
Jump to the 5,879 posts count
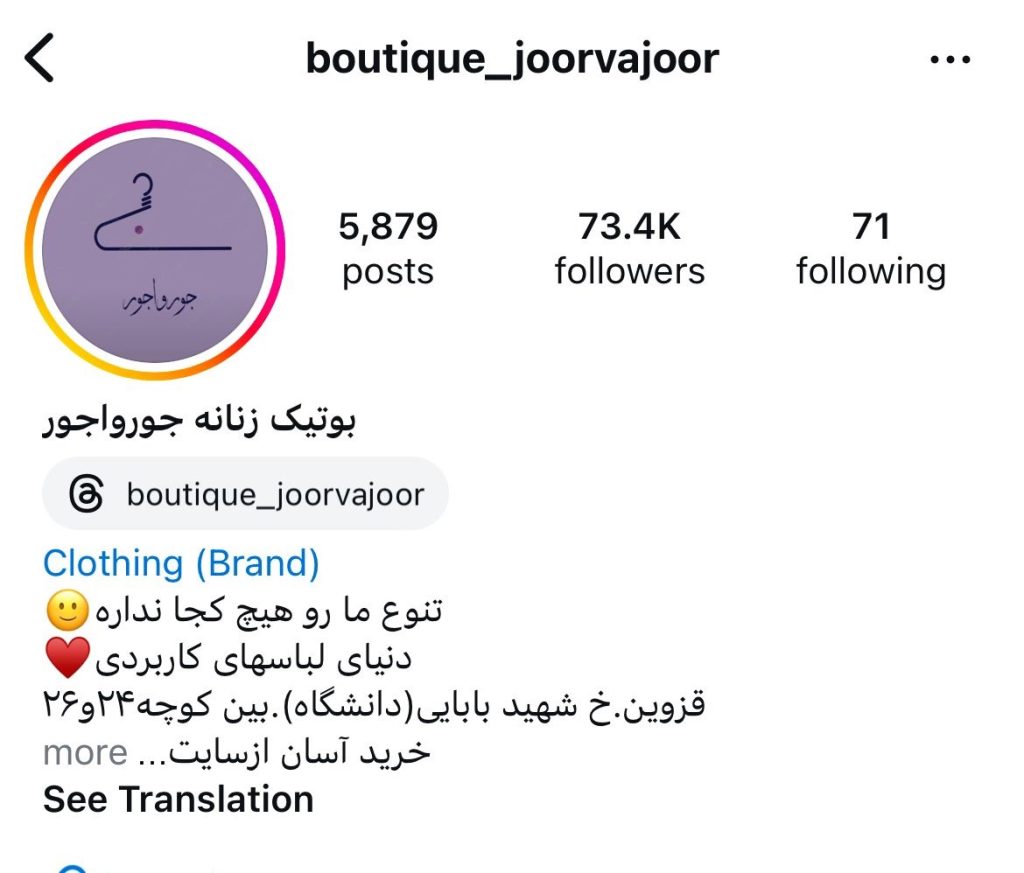pos(388,249)
